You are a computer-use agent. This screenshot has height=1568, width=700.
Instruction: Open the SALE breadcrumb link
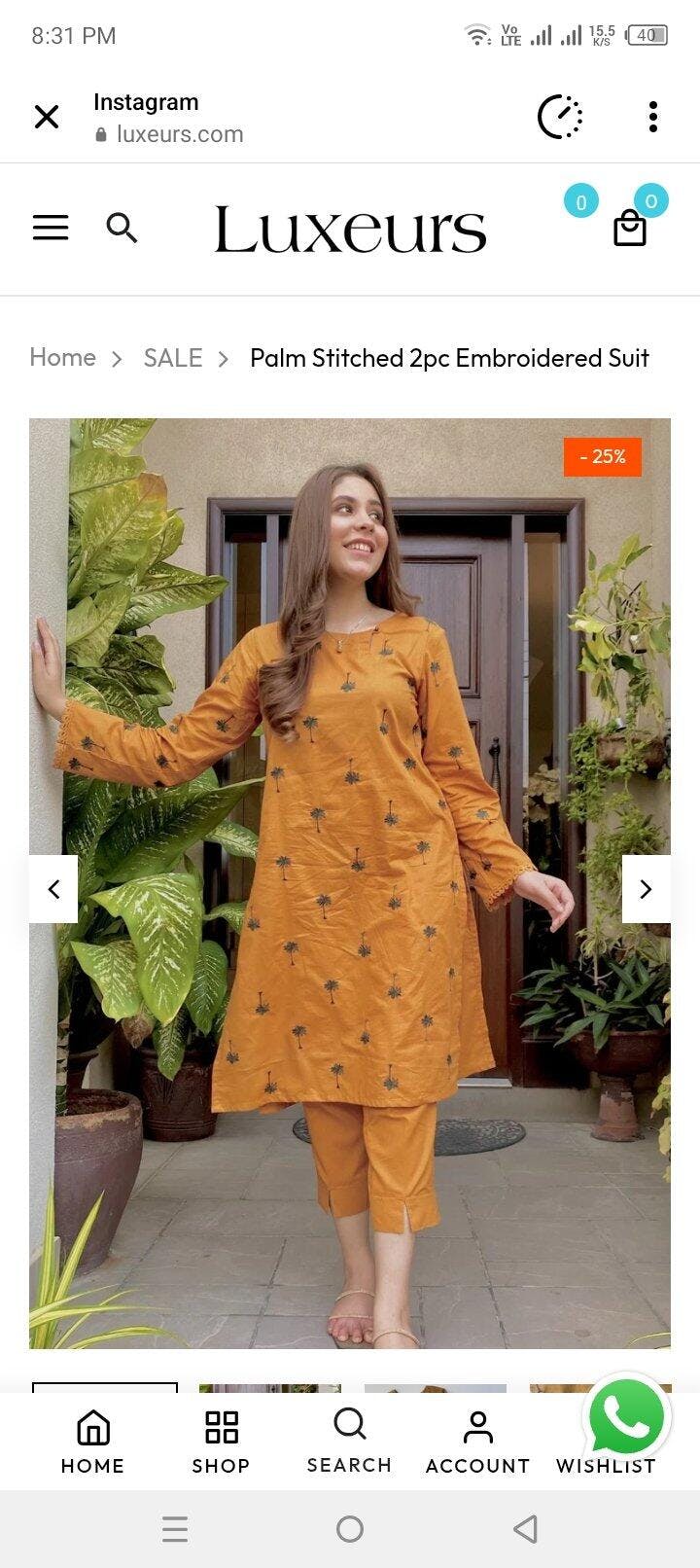[173, 357]
